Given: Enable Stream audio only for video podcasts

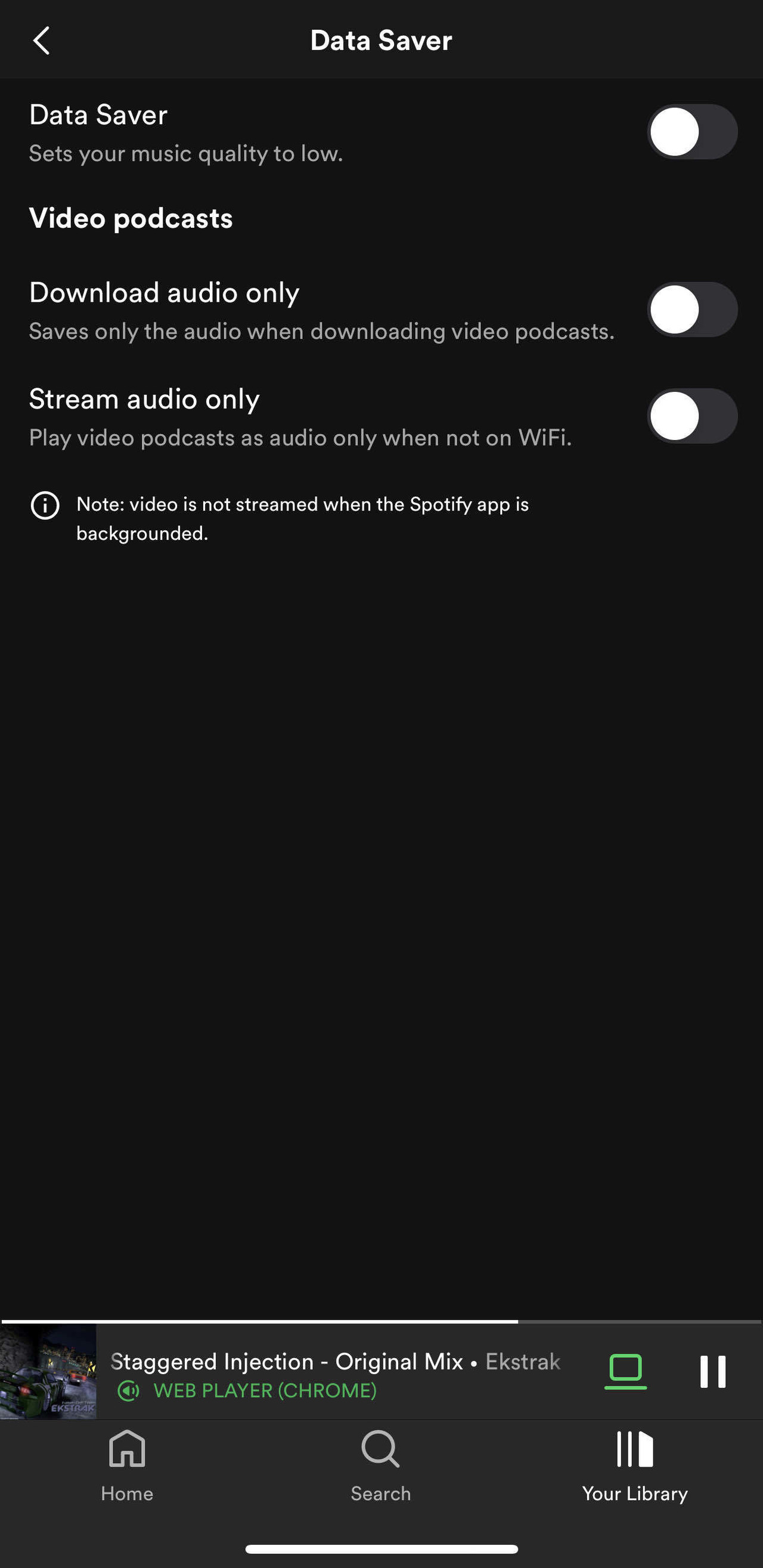Looking at the screenshot, I should 692,416.
